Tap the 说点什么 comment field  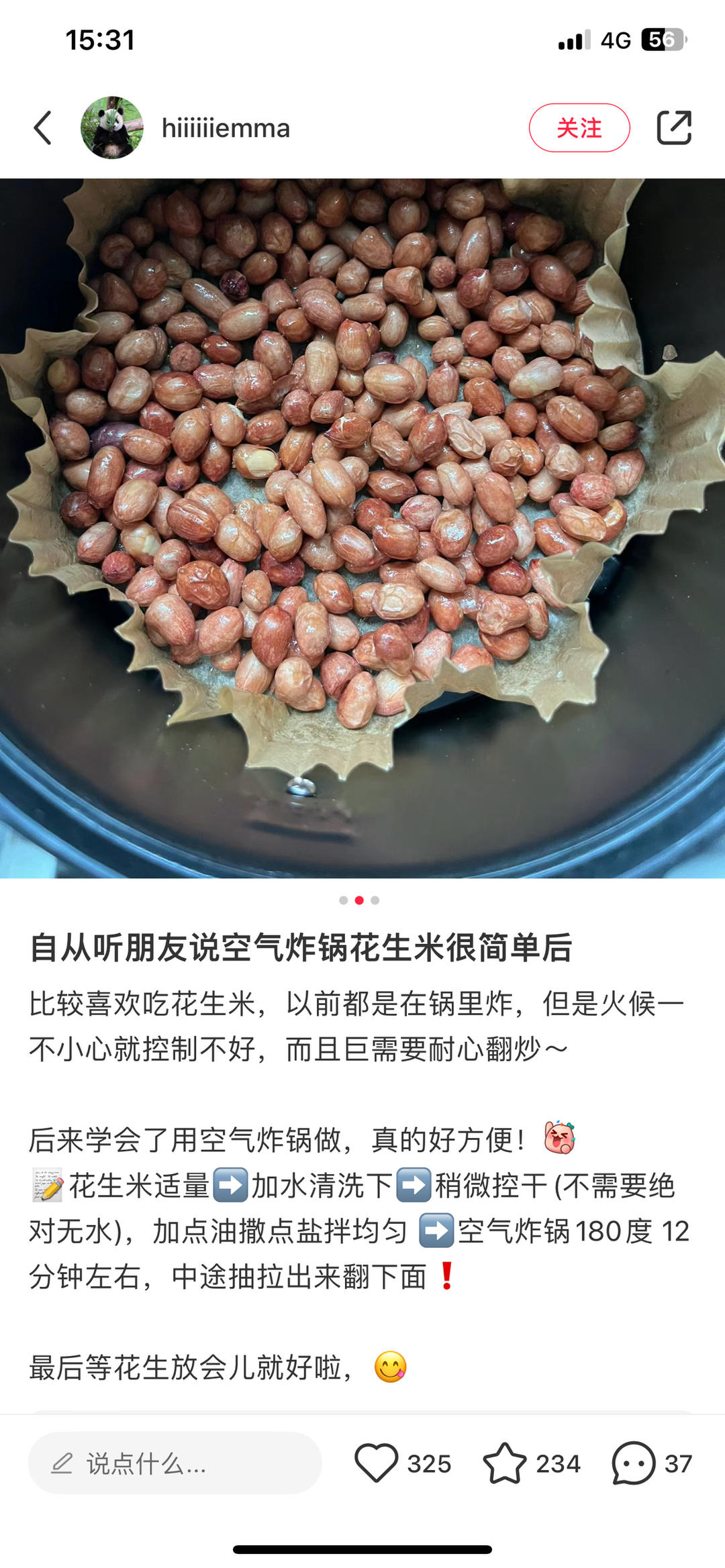(x=175, y=1463)
